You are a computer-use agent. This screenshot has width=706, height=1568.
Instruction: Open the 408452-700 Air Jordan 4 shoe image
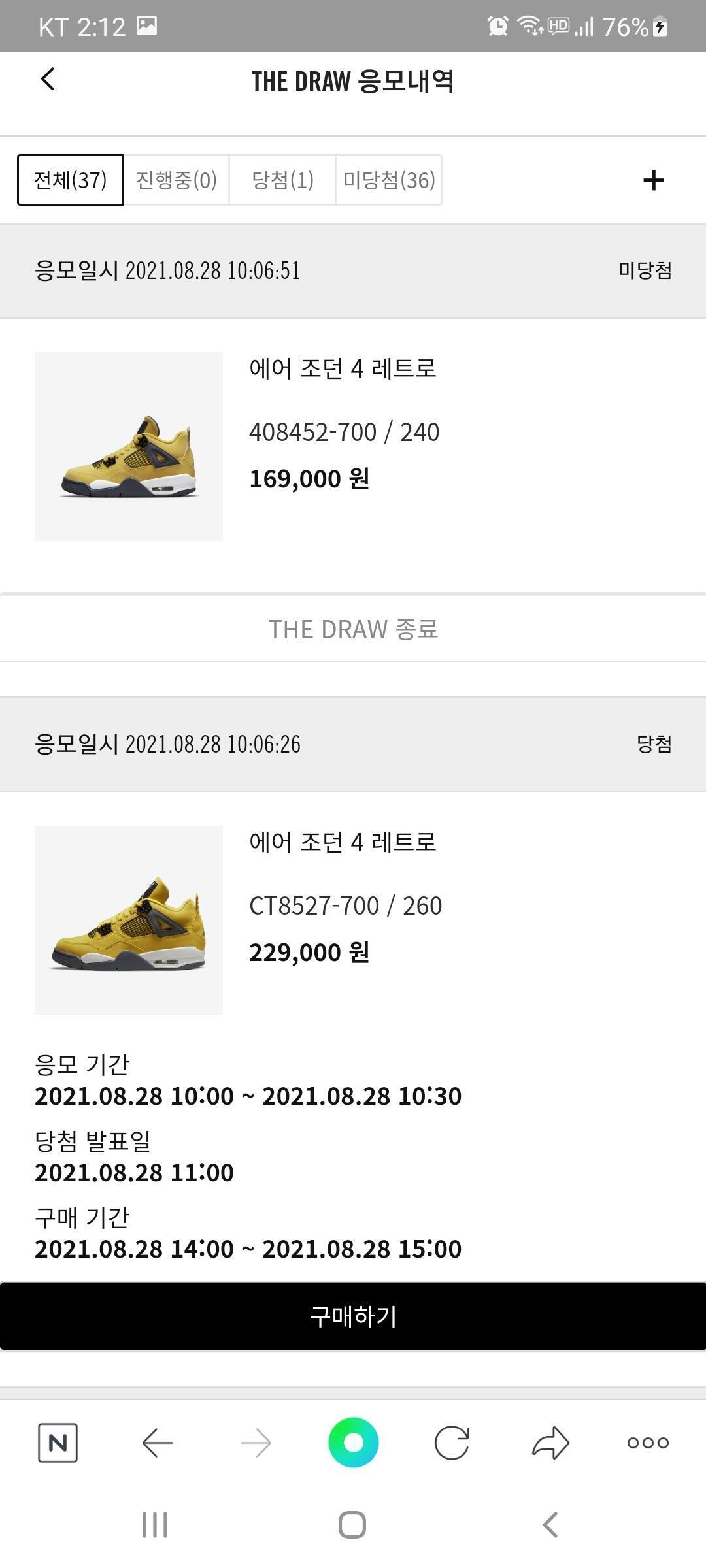point(129,446)
